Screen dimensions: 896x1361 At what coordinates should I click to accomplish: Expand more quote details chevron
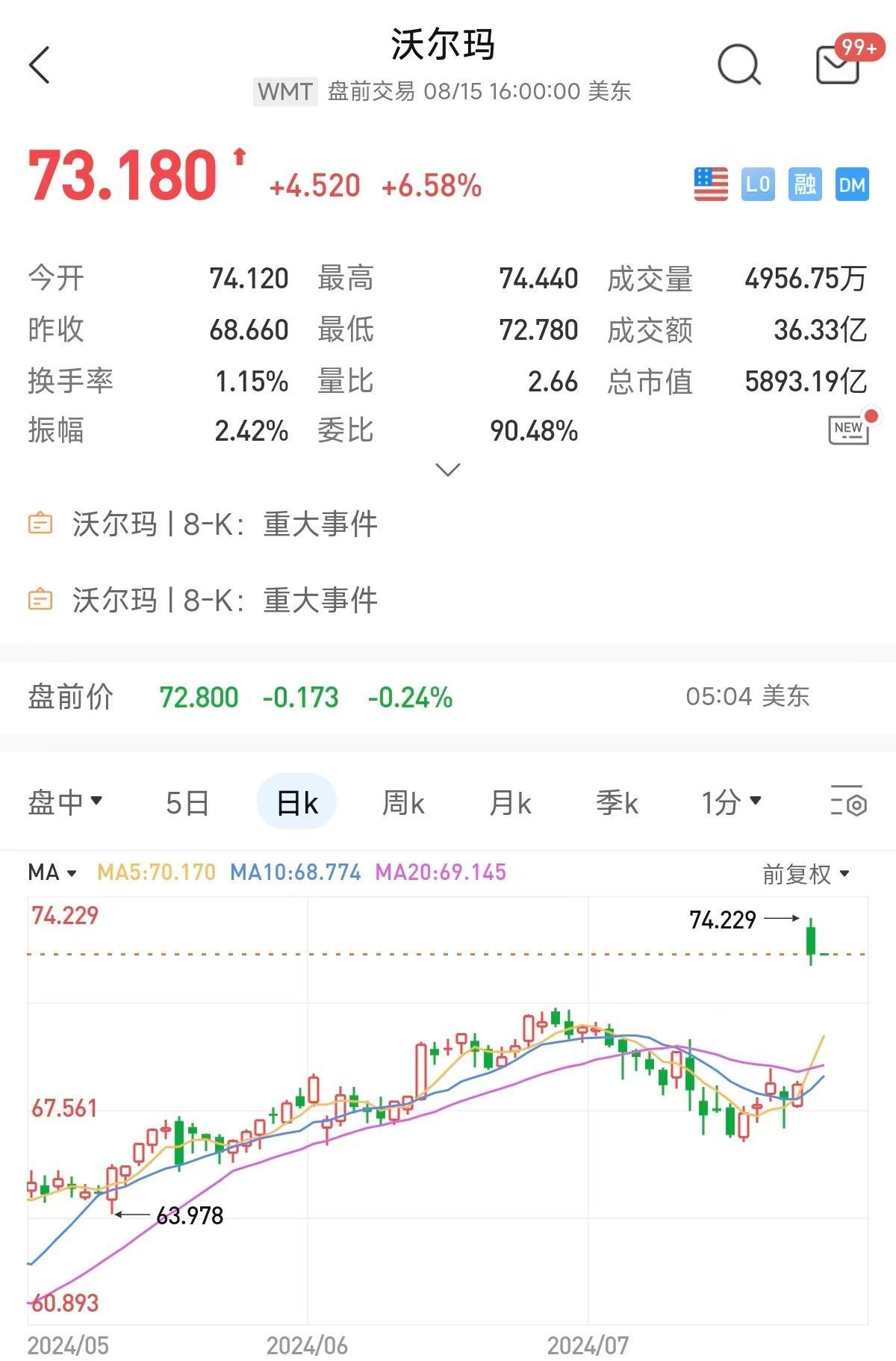point(447,470)
